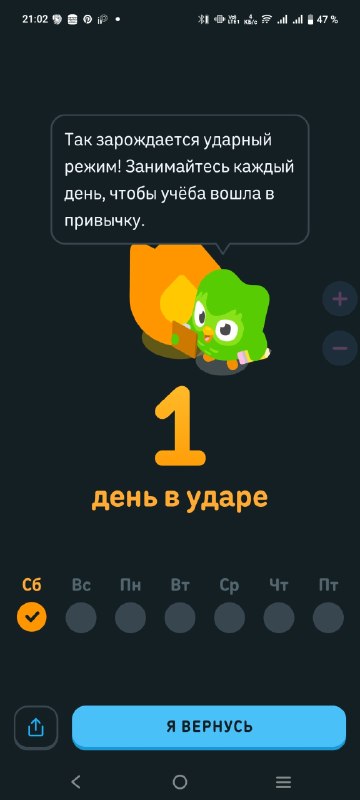Tap the floating minus button

click(340, 348)
